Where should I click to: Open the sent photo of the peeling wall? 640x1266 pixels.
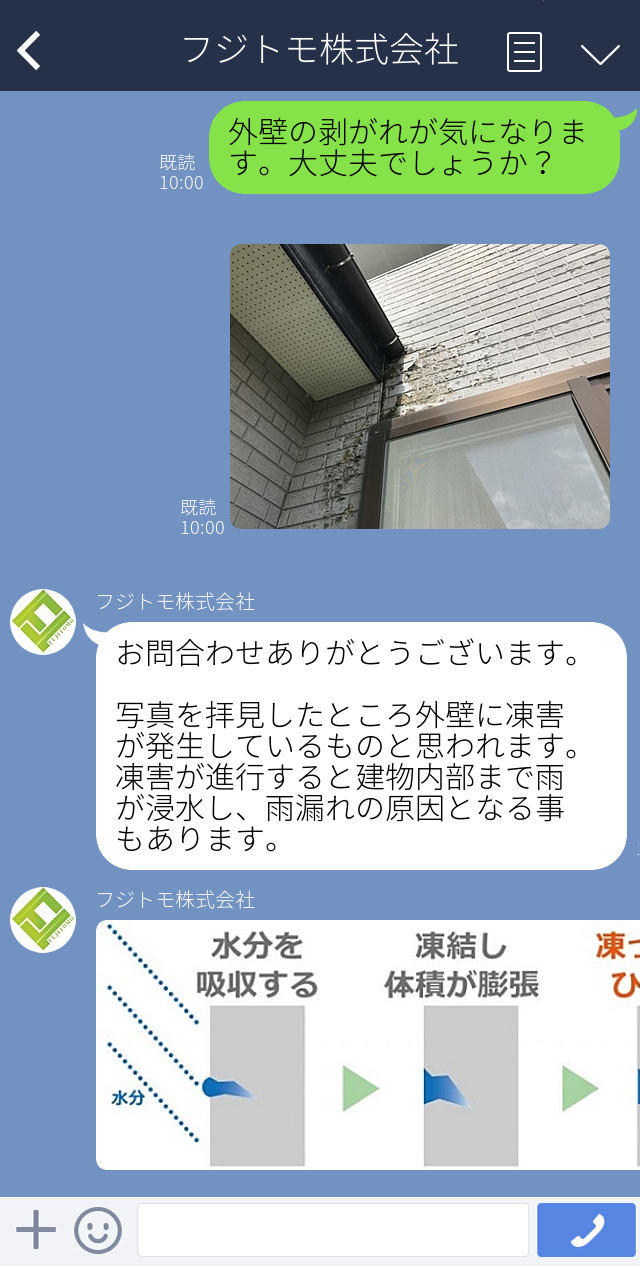(x=419, y=386)
